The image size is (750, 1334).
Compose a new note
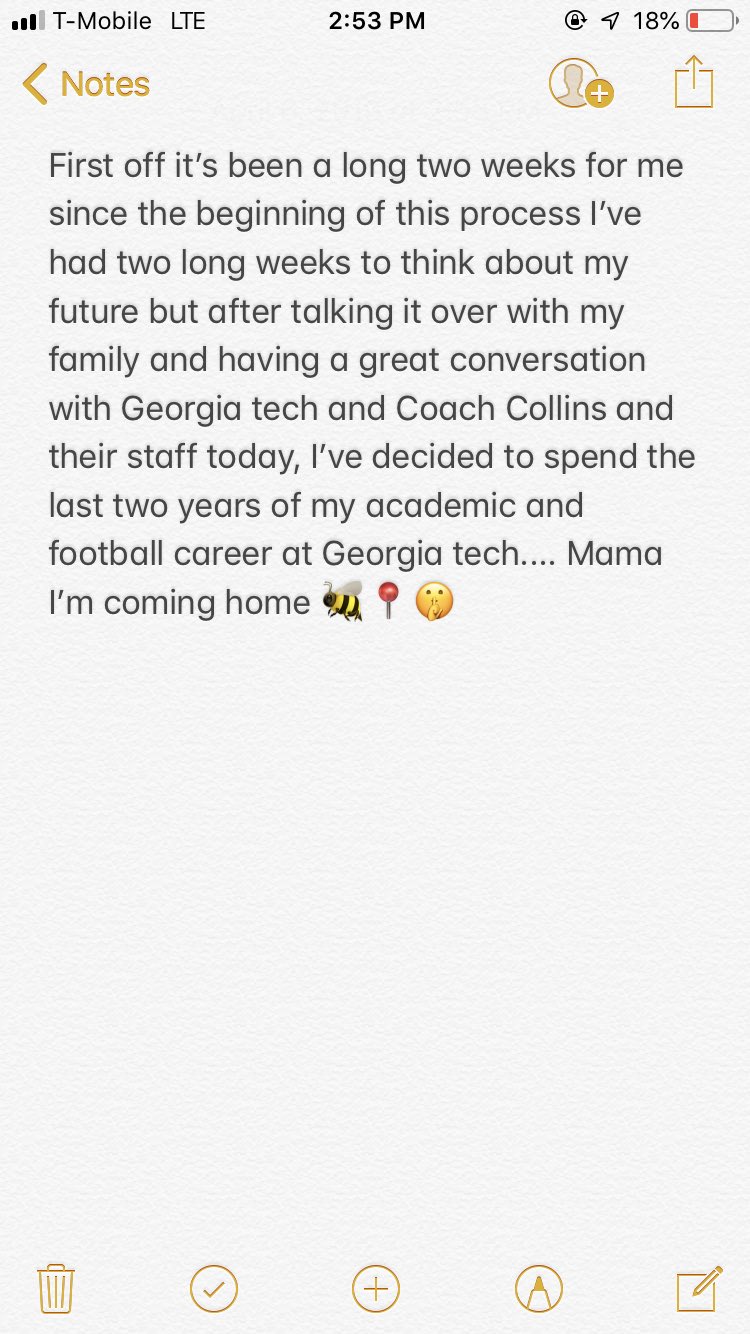[x=699, y=1288]
